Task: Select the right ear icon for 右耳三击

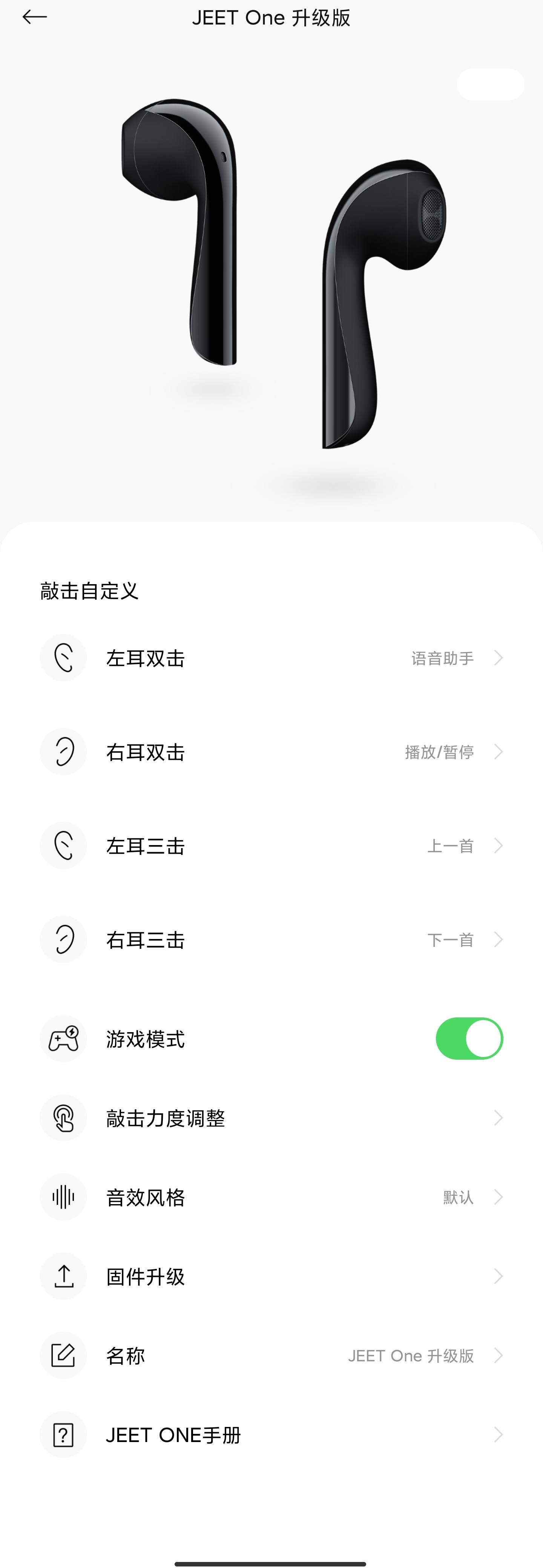Action: point(63,939)
